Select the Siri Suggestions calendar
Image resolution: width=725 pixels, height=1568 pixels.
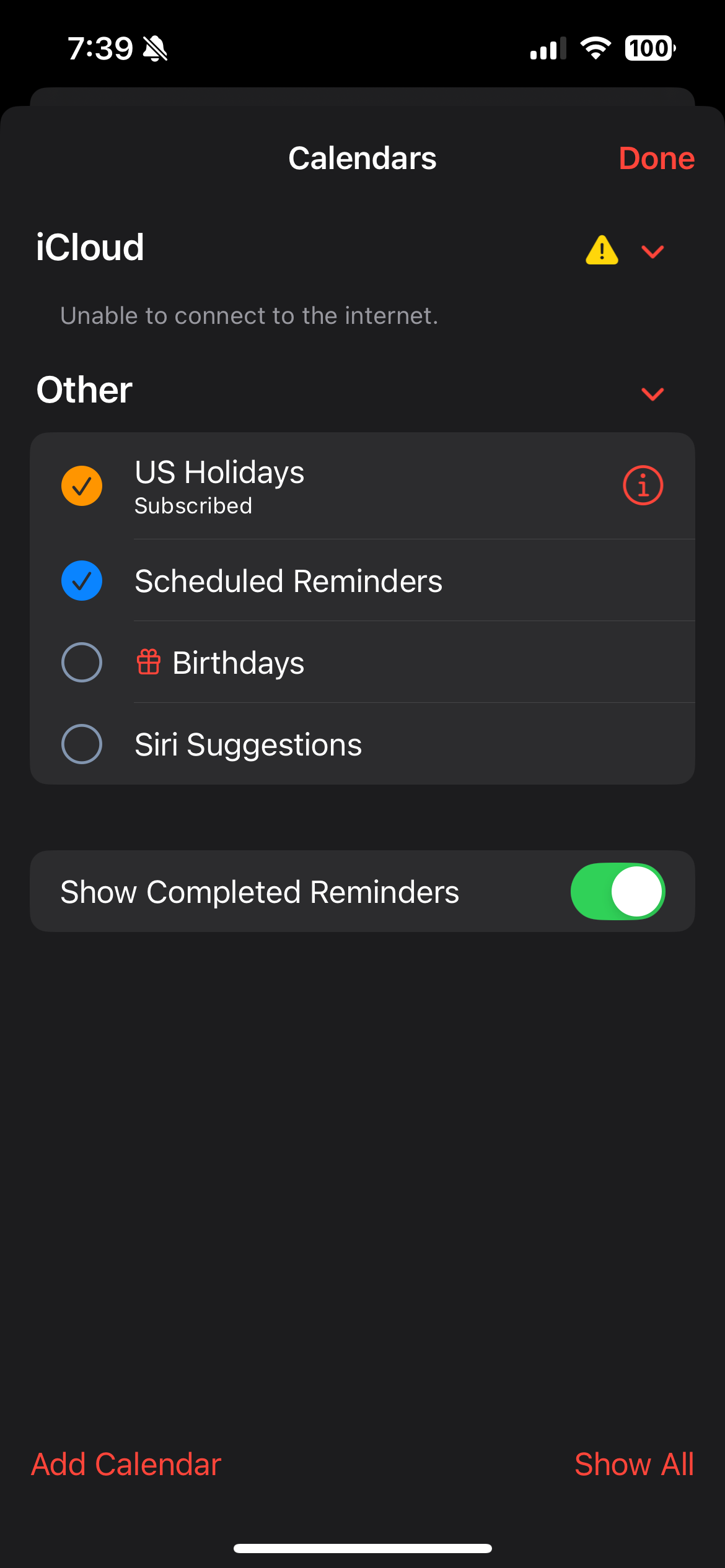[82, 744]
